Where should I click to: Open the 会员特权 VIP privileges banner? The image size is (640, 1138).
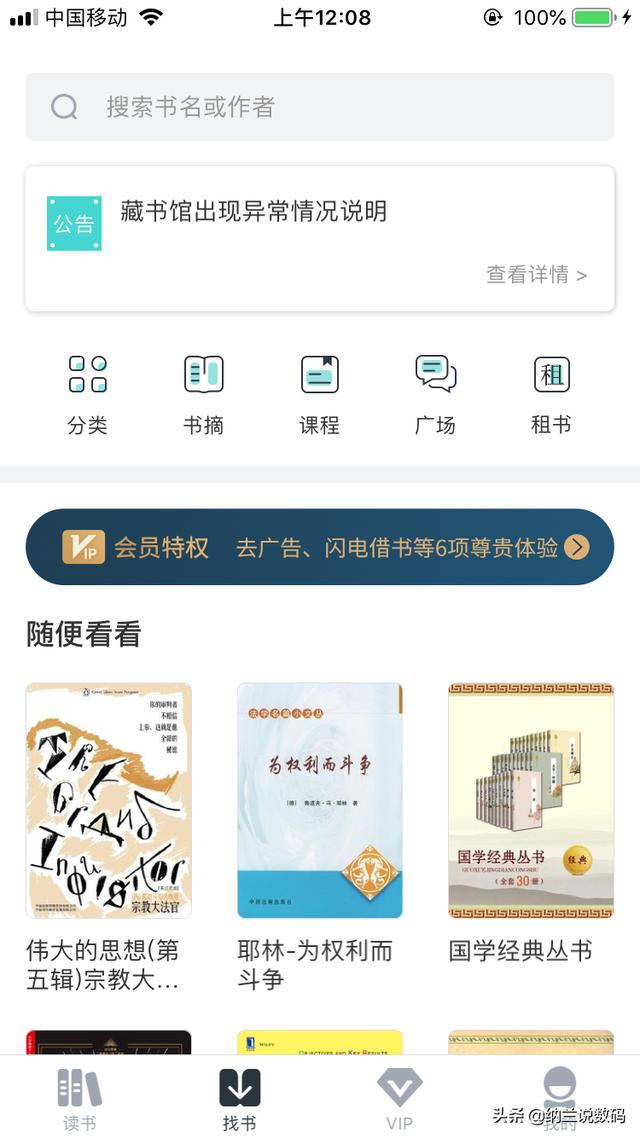(320, 547)
